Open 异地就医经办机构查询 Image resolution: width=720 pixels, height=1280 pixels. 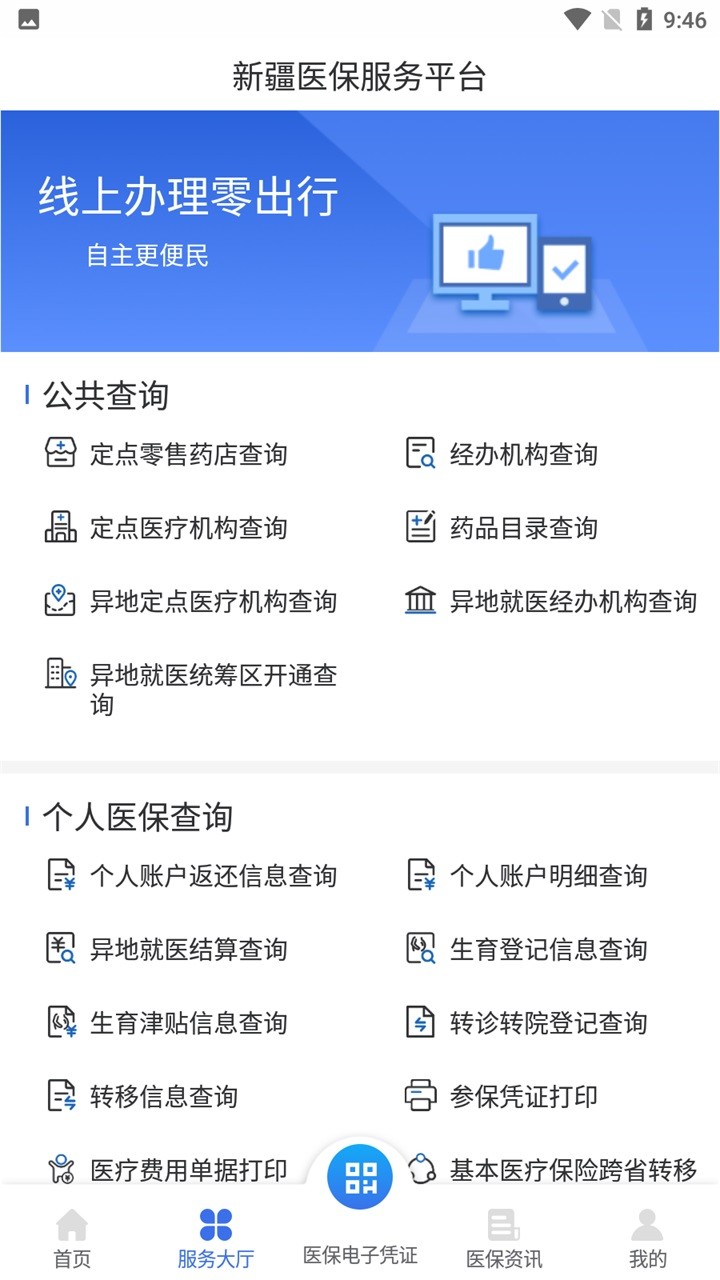(551, 602)
